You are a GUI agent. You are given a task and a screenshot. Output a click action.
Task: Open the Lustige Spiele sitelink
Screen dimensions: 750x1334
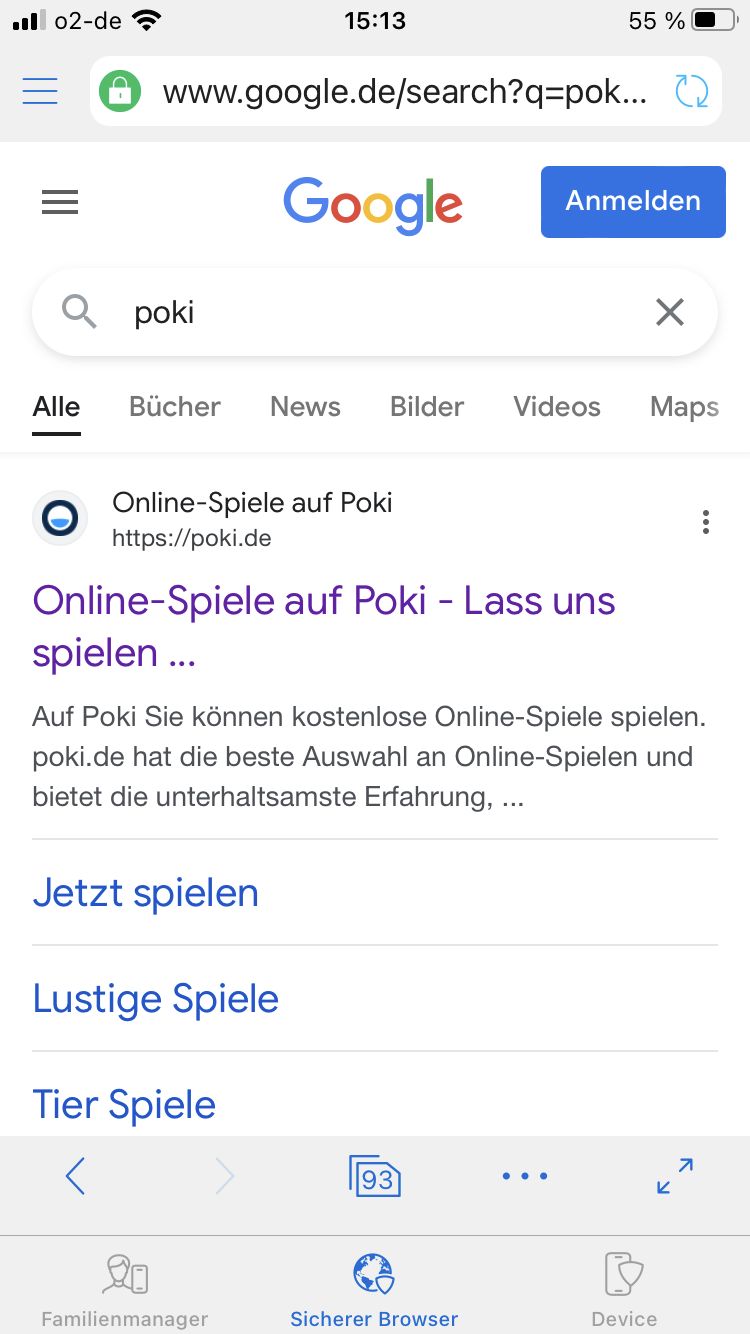tap(156, 999)
